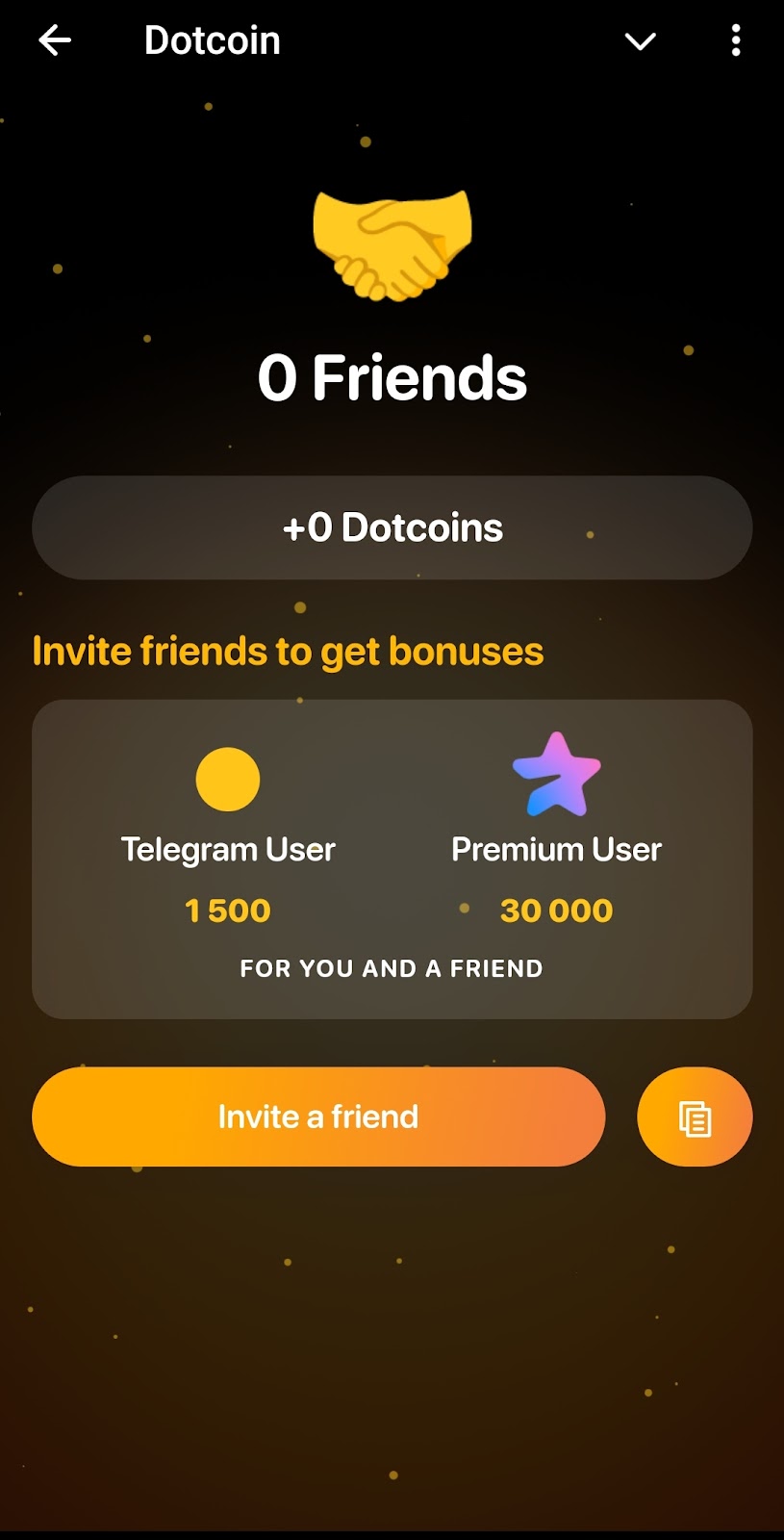Image resolution: width=784 pixels, height=1540 pixels.
Task: Copy the invite link
Action: click(695, 1116)
